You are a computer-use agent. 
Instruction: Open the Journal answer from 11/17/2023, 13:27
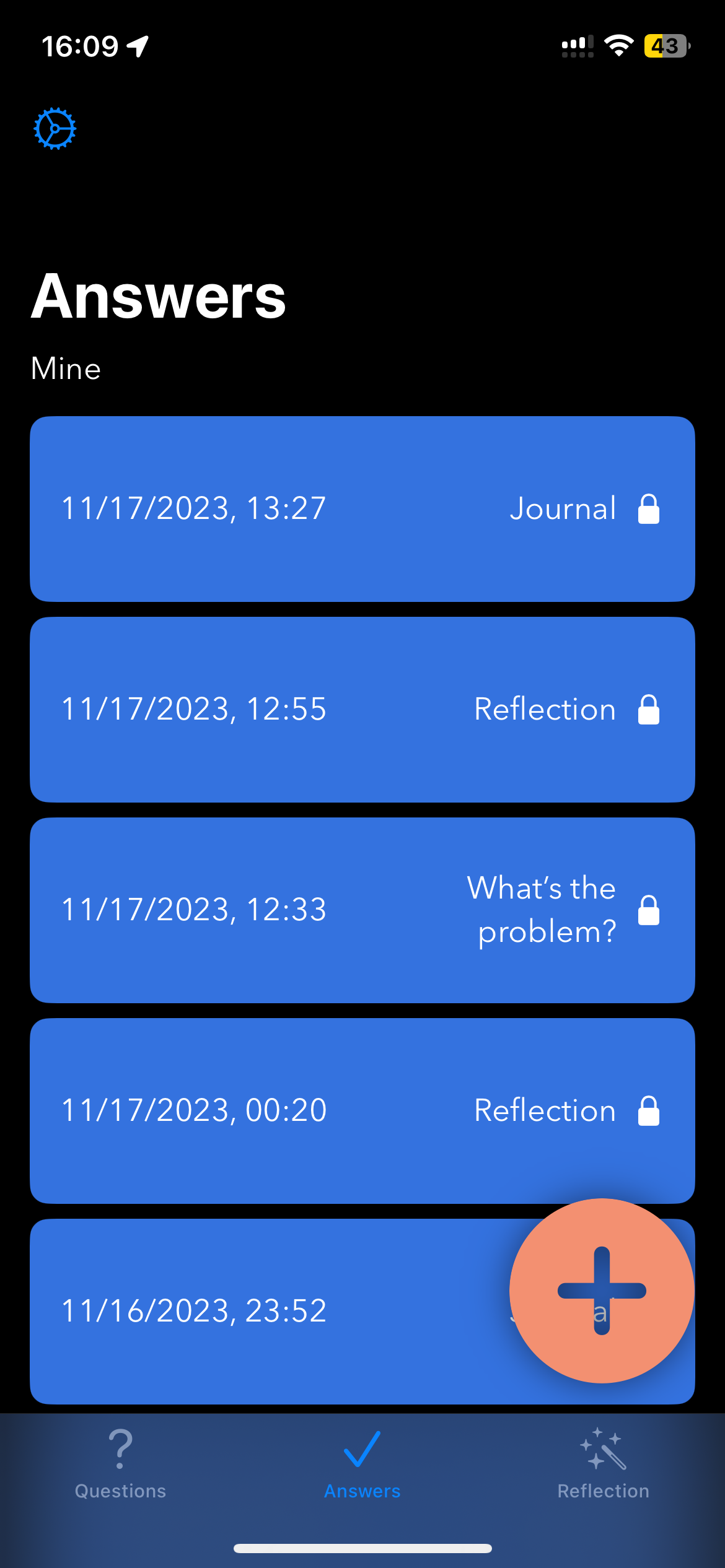[362, 509]
